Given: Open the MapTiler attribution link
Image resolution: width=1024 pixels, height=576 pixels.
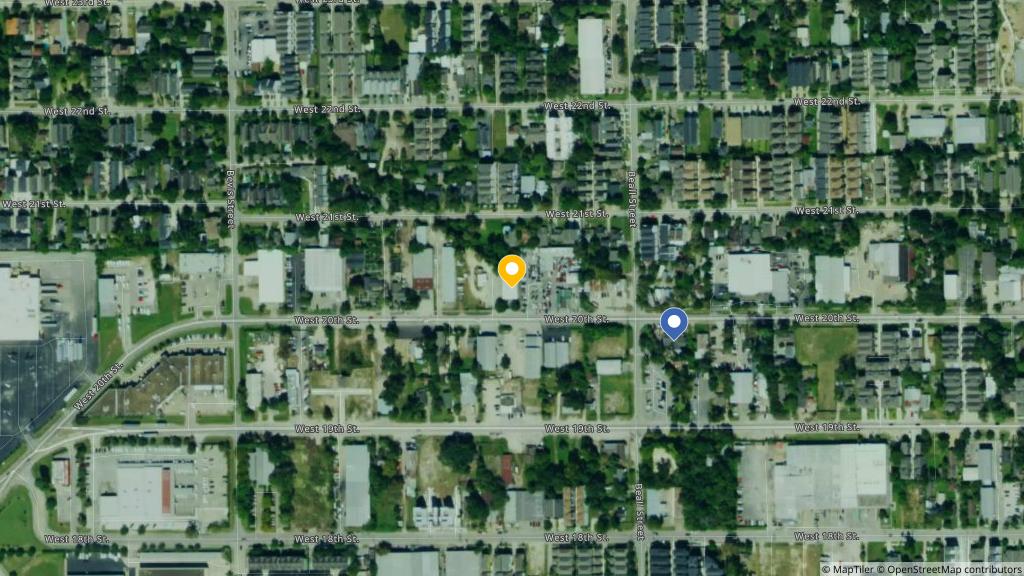Looking at the screenshot, I should pyautogui.click(x=847, y=569).
